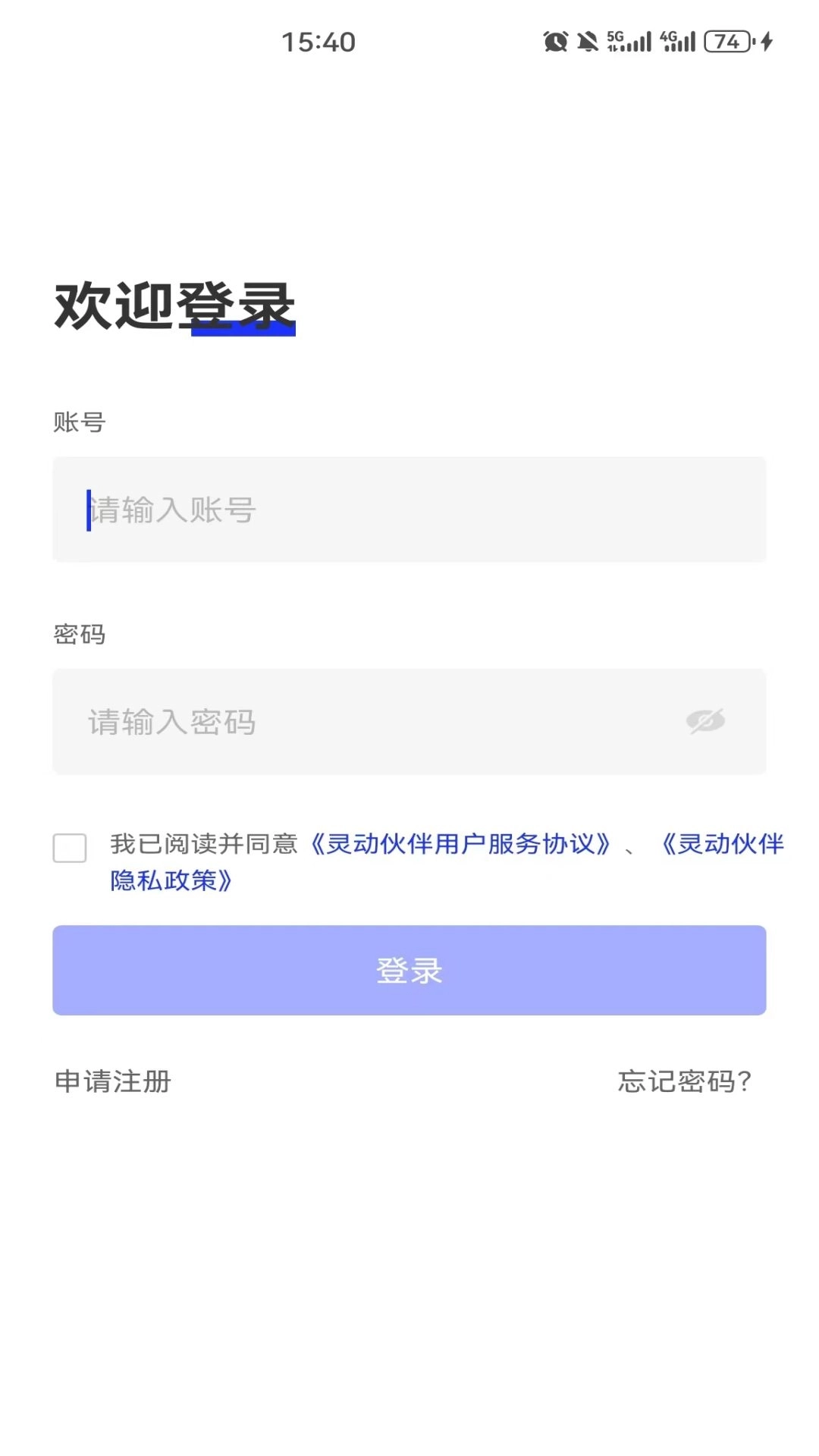Click the 账号 account label
The image size is (819, 1456).
[80, 423]
